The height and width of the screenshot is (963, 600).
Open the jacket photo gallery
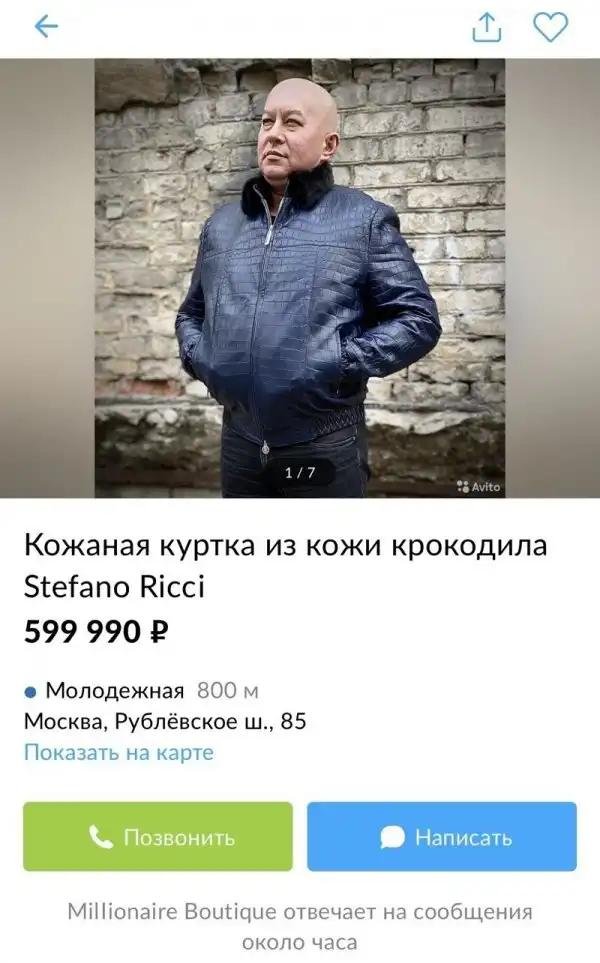[300, 280]
